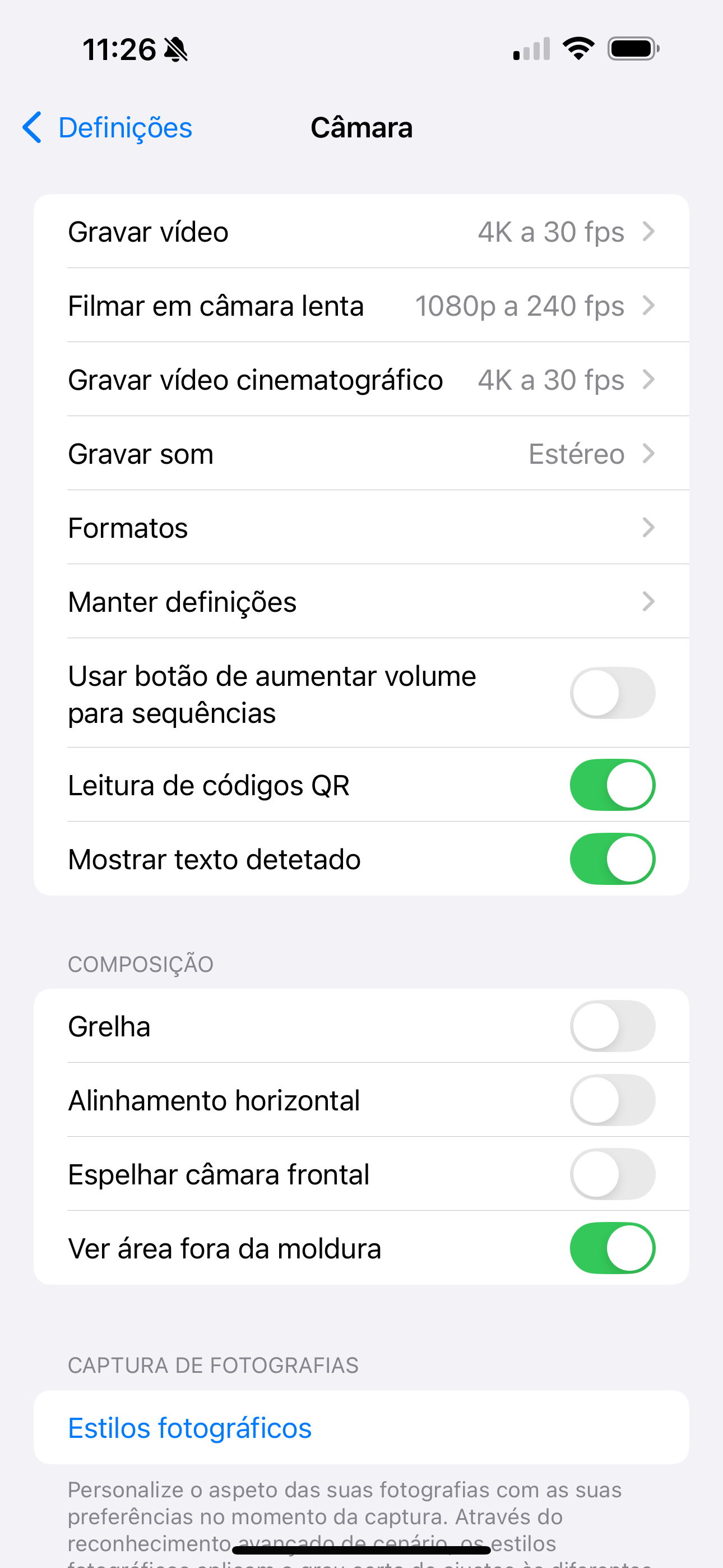
Task: Disable Leitura de códigos QR
Action: click(612, 785)
